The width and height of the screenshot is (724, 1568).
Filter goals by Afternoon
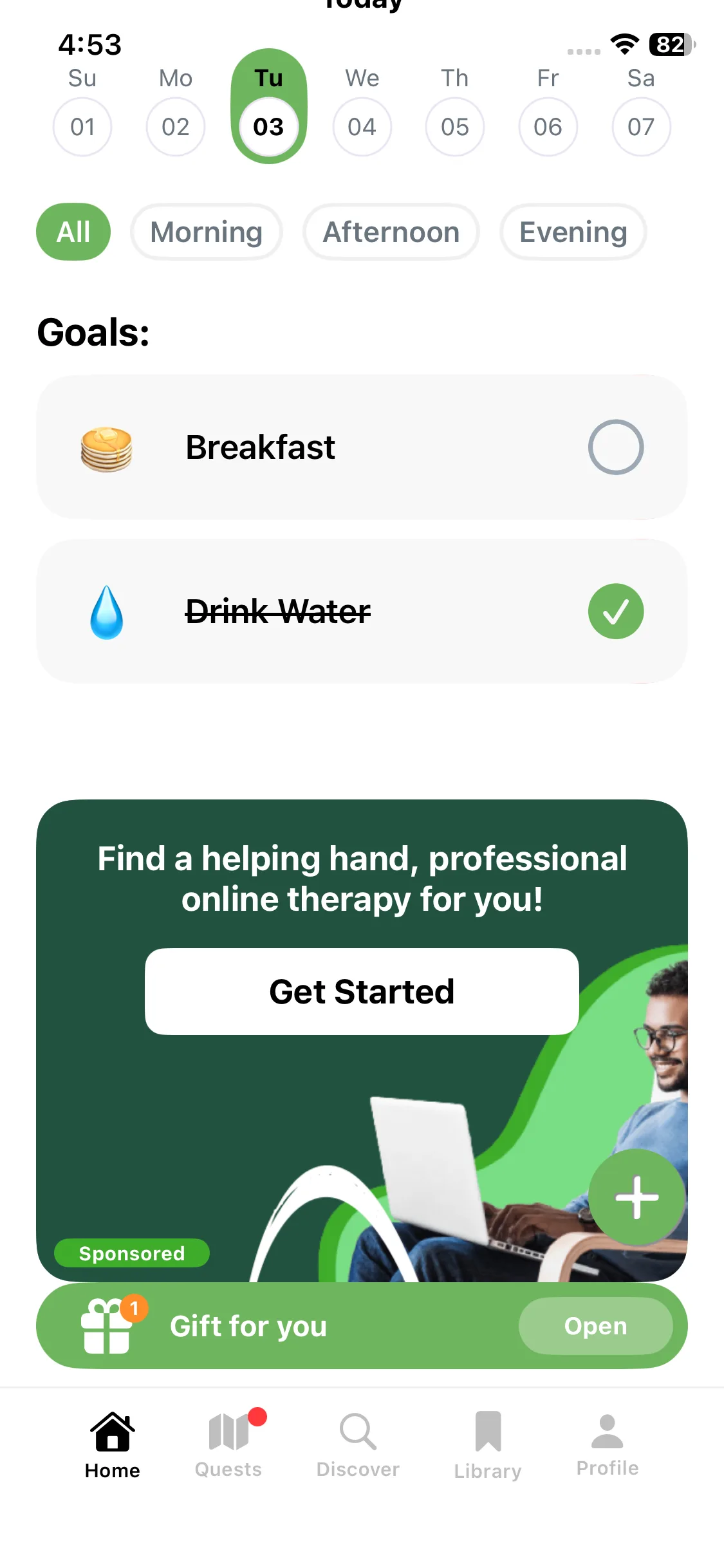click(391, 232)
